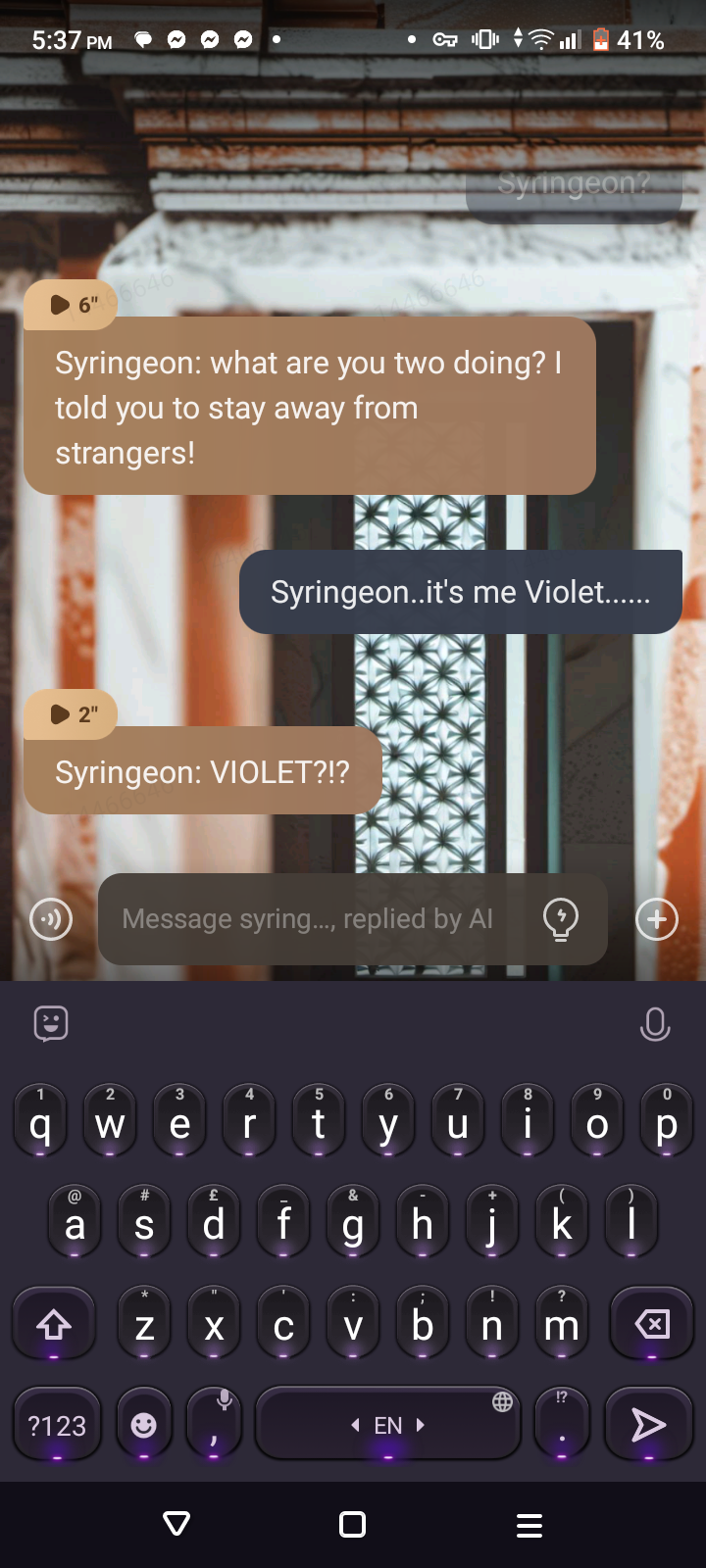Enable shift on the keyboard
This screenshot has height=1568, width=706.
coord(54,1325)
